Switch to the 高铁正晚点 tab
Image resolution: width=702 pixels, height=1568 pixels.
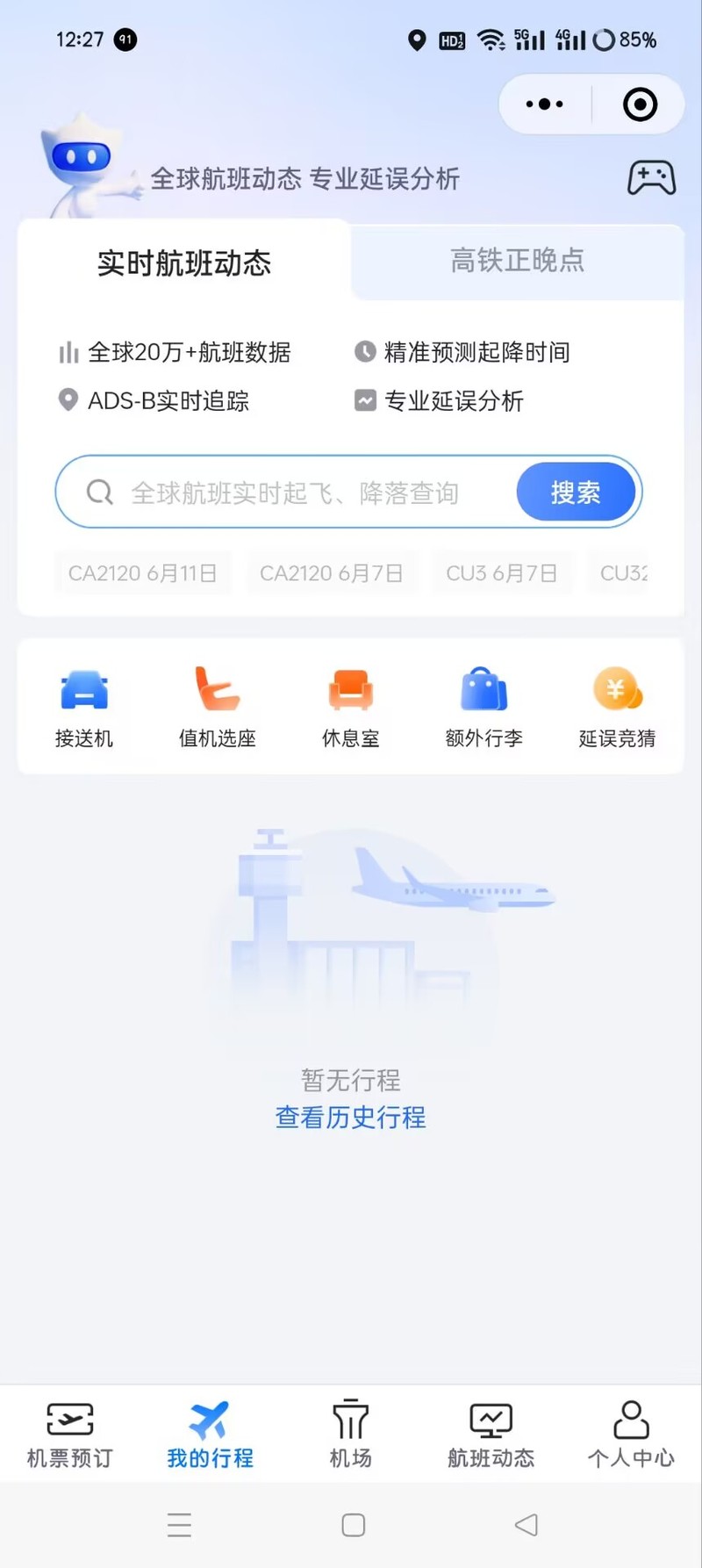(517, 261)
